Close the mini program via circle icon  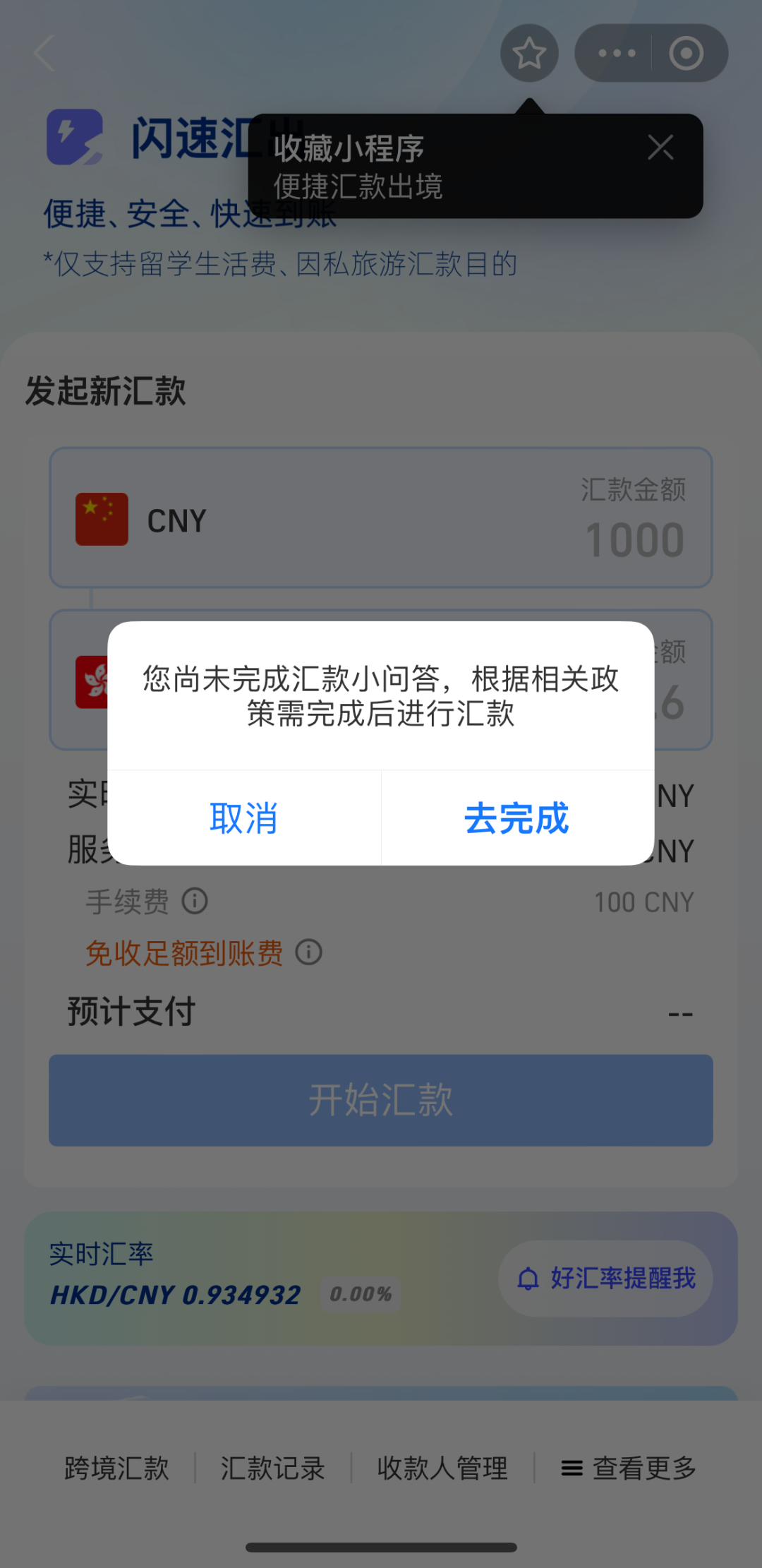click(x=686, y=53)
